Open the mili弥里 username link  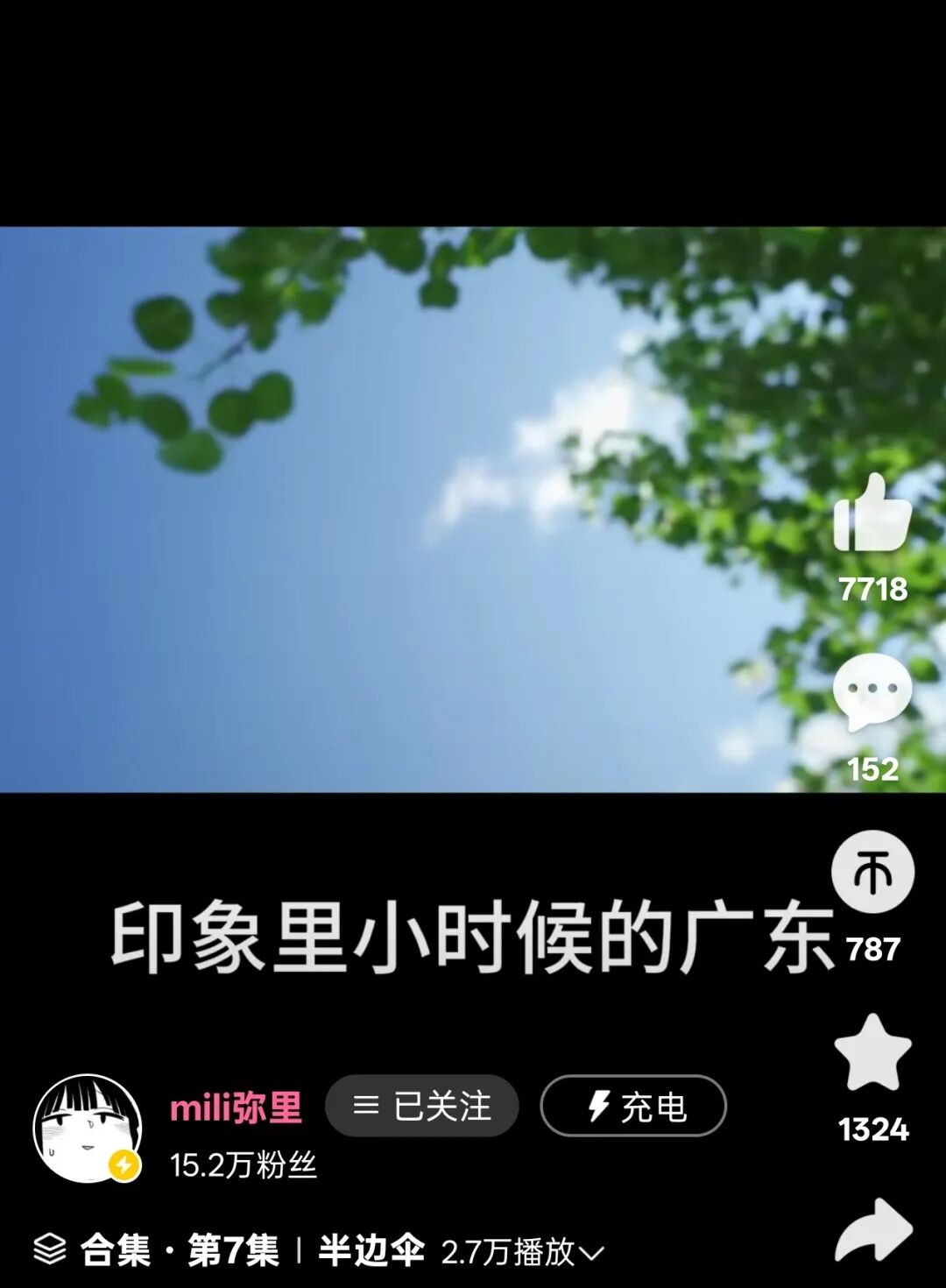click(236, 1108)
